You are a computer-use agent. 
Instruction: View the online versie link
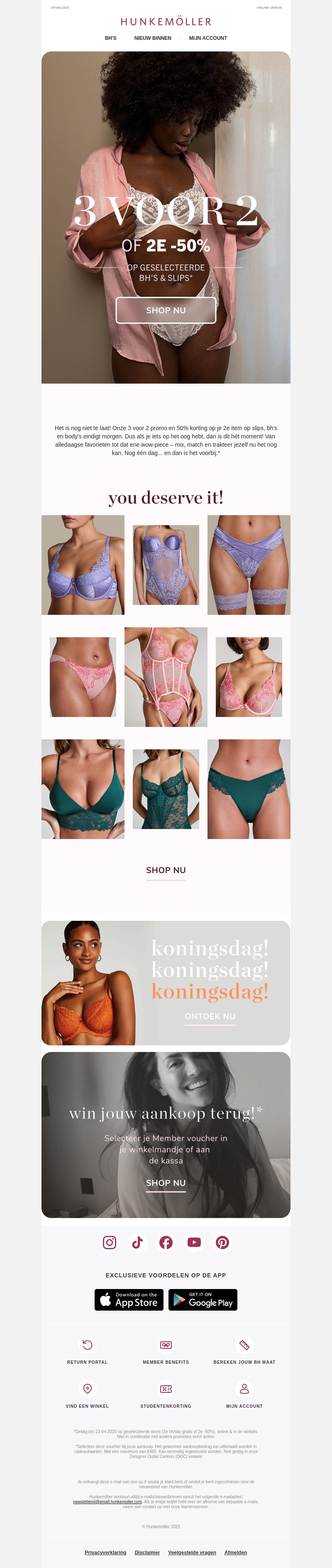(x=269, y=8)
